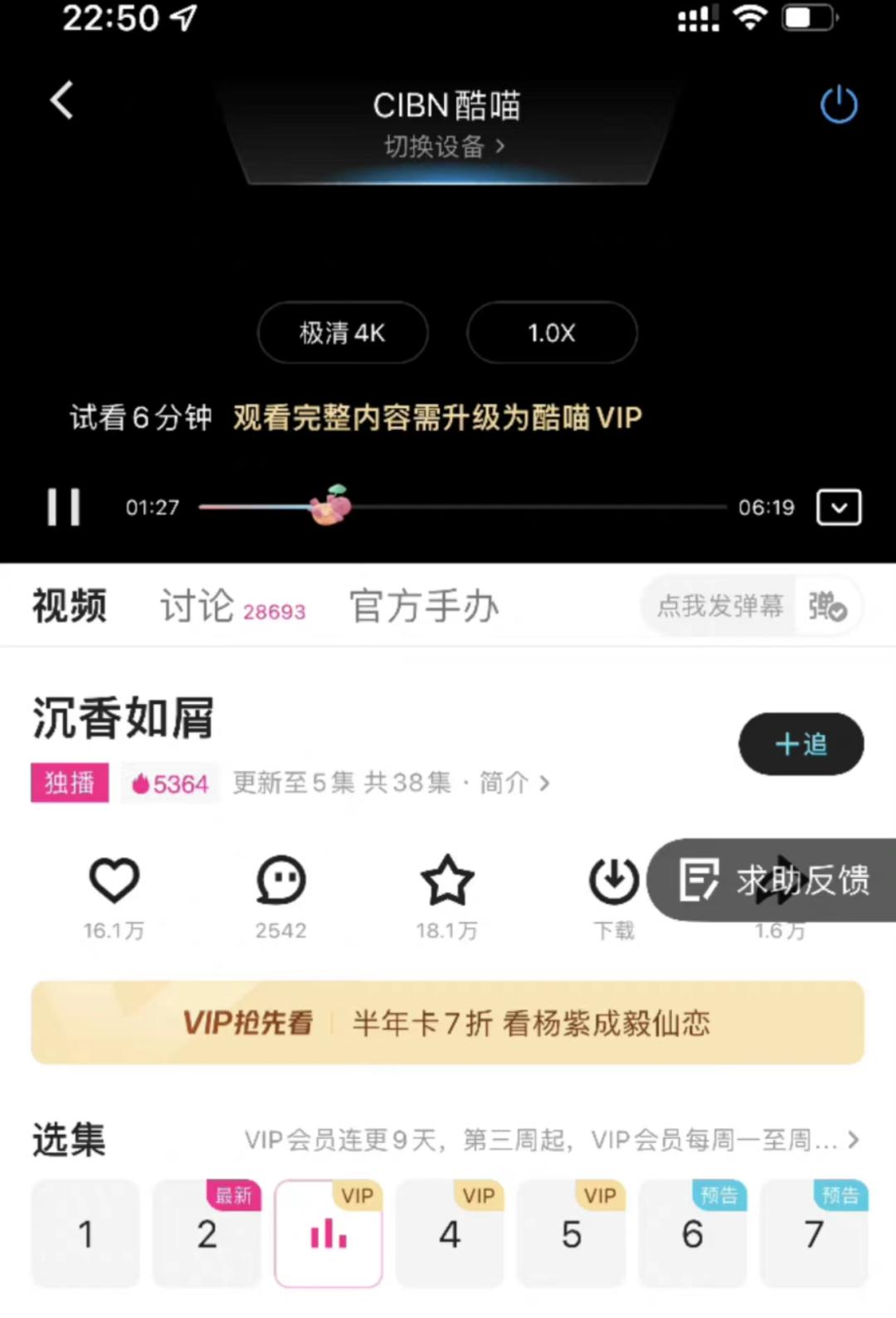Switch to the 讨论 tab
Viewport: 896px width, 1318px height.
point(197,607)
